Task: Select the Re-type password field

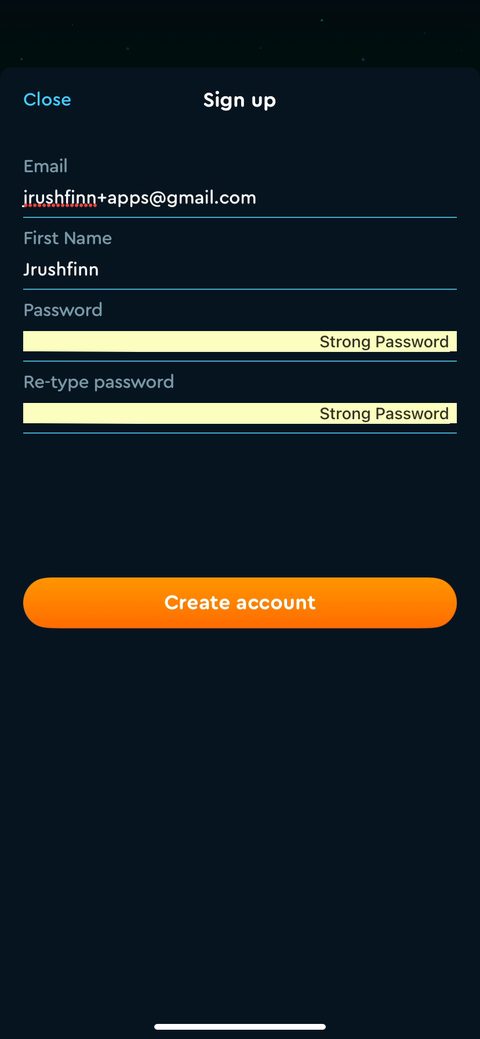Action: click(239, 413)
